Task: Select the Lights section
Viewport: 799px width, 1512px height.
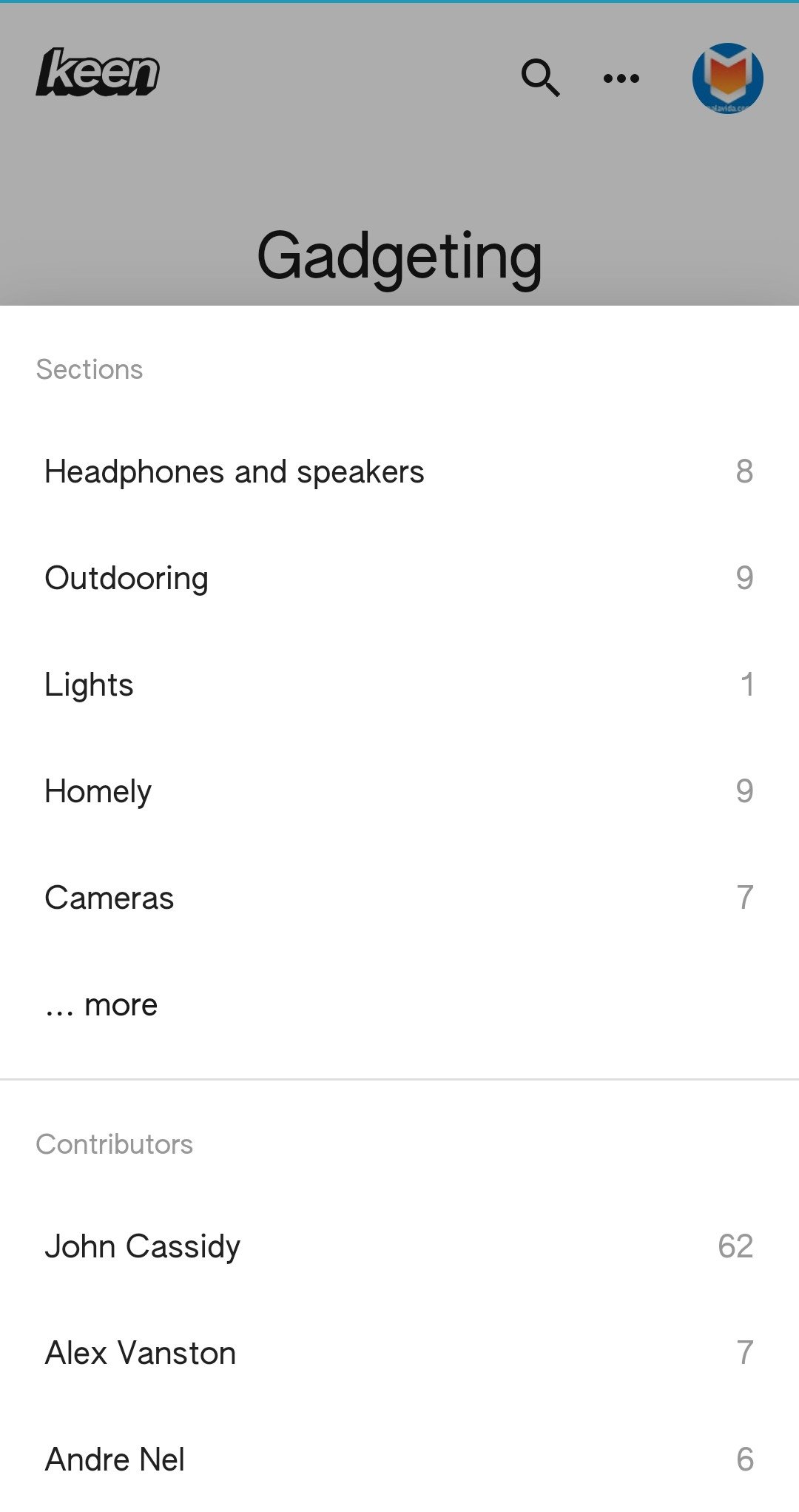Action: click(399, 685)
